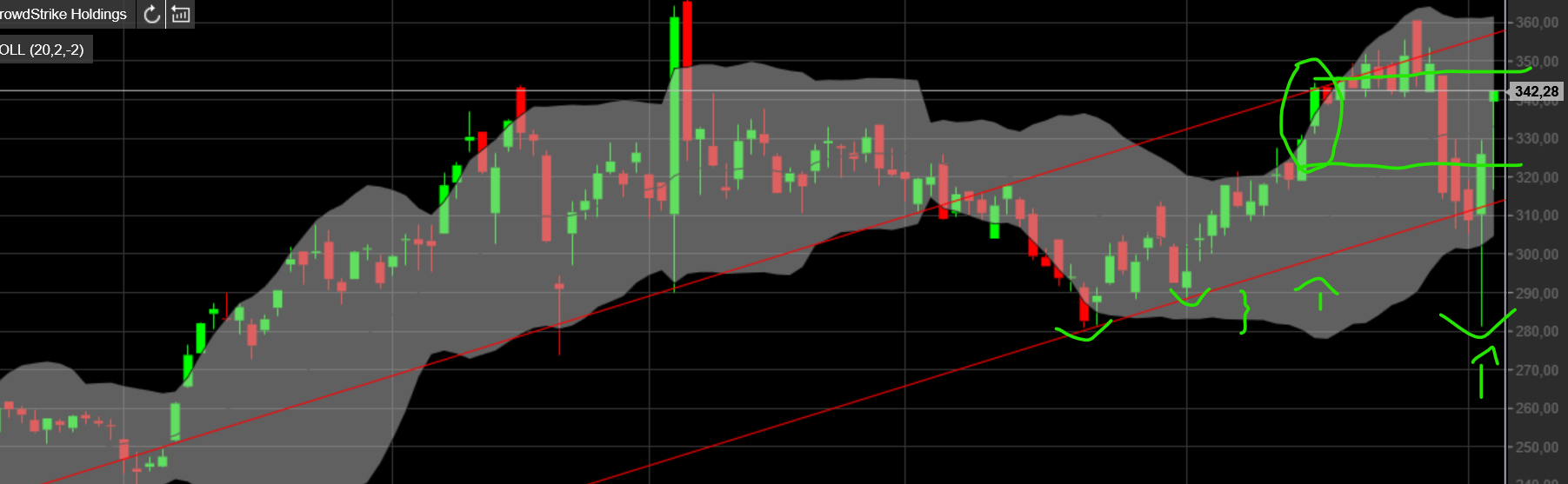Tap the refresh chart icon

pos(152,14)
